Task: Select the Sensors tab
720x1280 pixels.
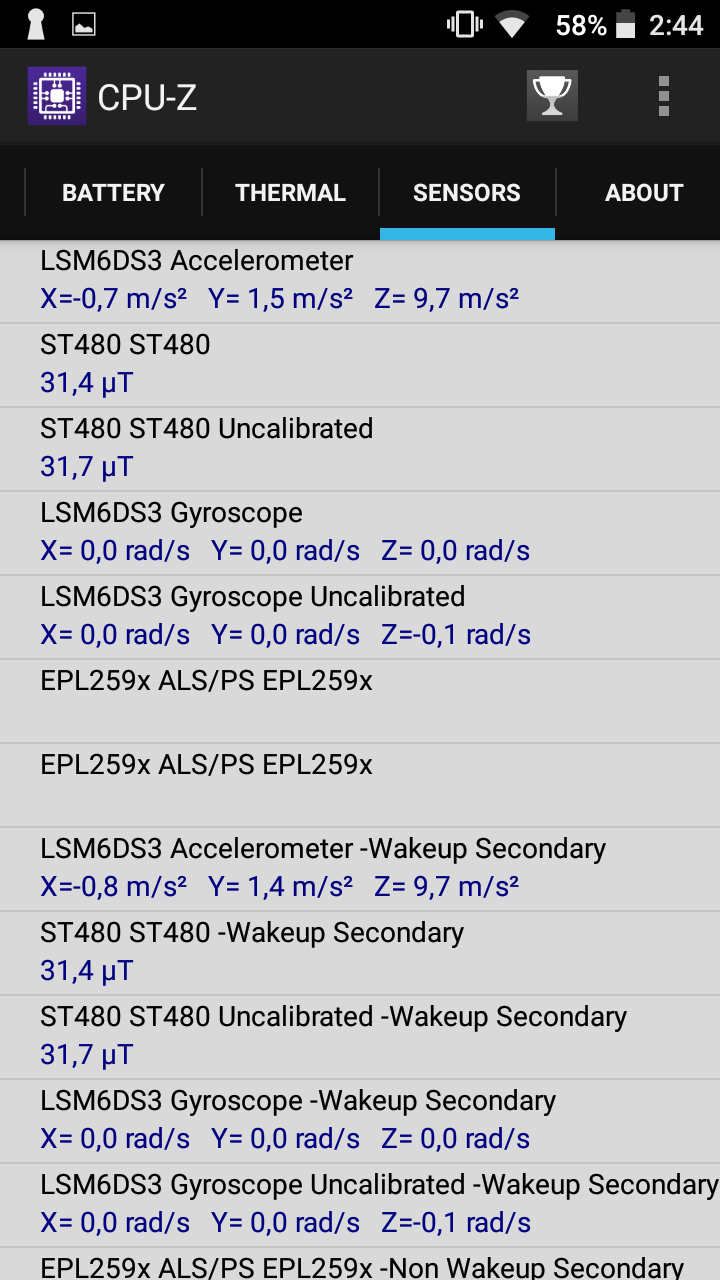Action: click(467, 193)
